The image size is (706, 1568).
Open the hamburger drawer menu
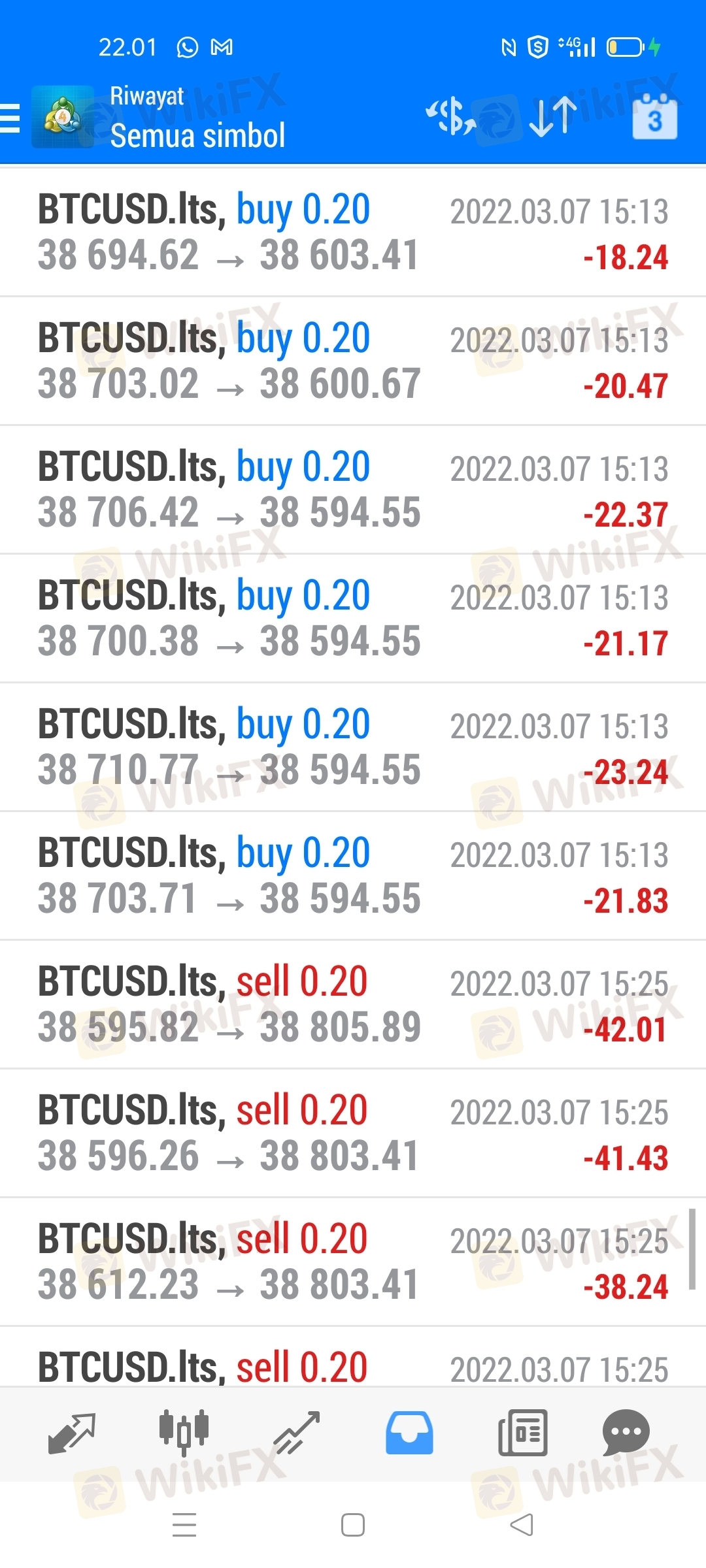click(10, 118)
